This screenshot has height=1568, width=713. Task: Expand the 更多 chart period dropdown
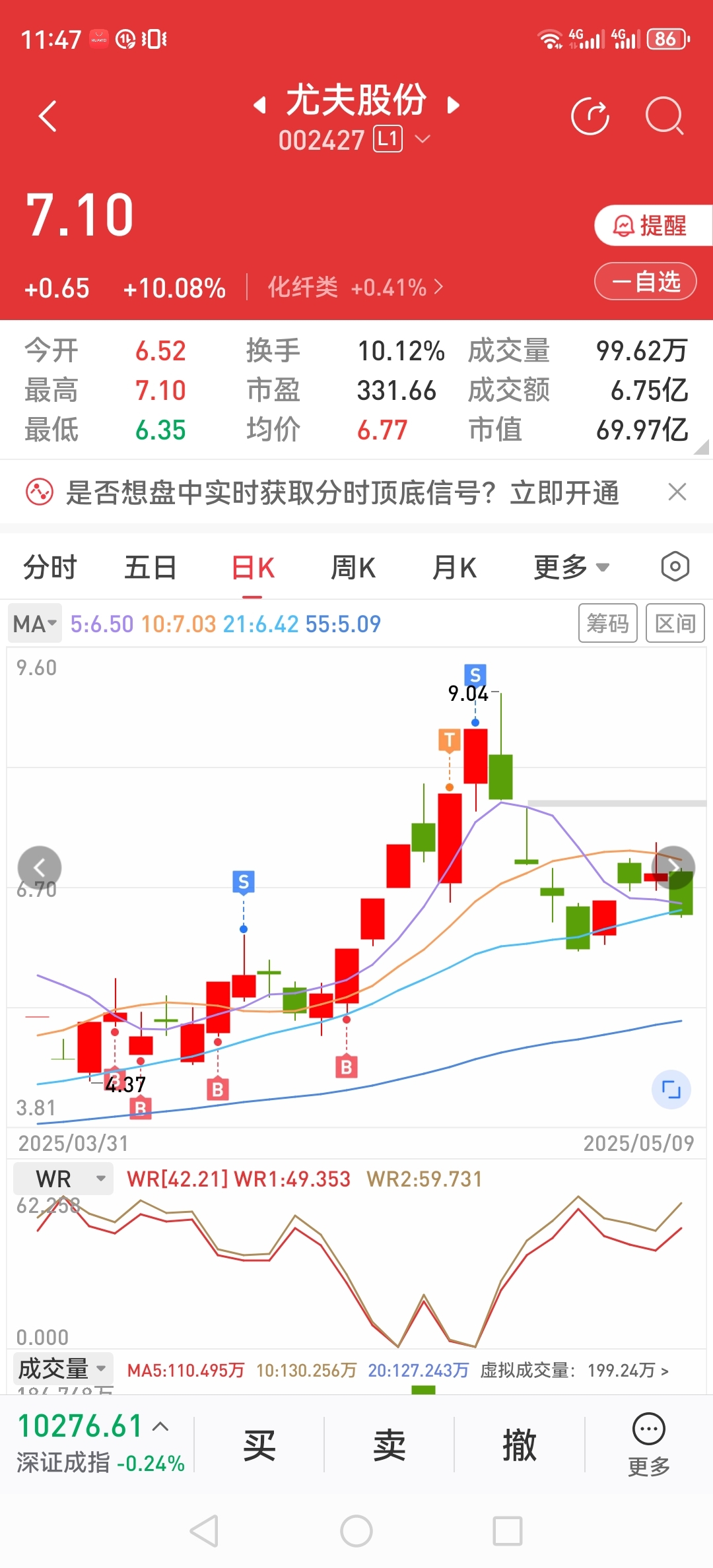click(571, 568)
